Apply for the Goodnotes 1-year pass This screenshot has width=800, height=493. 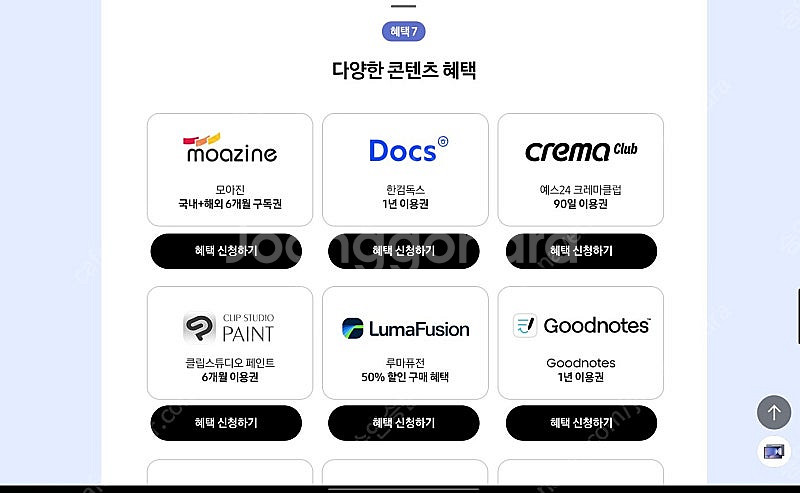pyautogui.click(x=581, y=423)
